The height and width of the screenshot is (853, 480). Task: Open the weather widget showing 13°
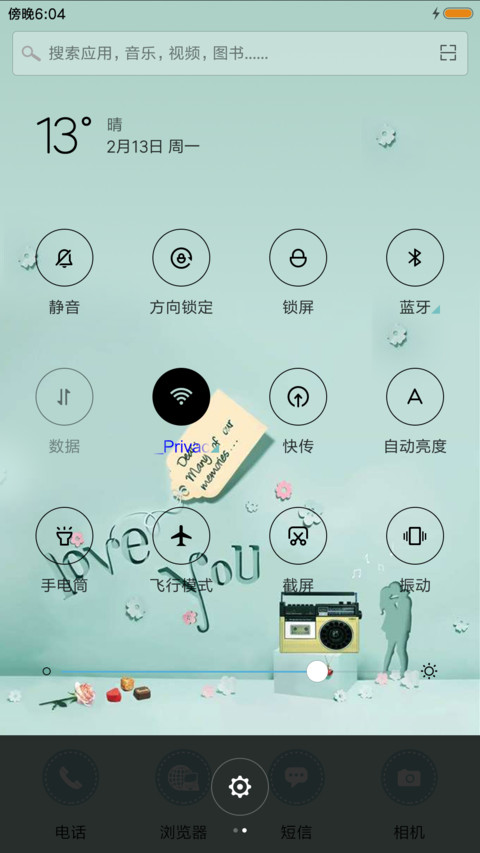pos(118,135)
